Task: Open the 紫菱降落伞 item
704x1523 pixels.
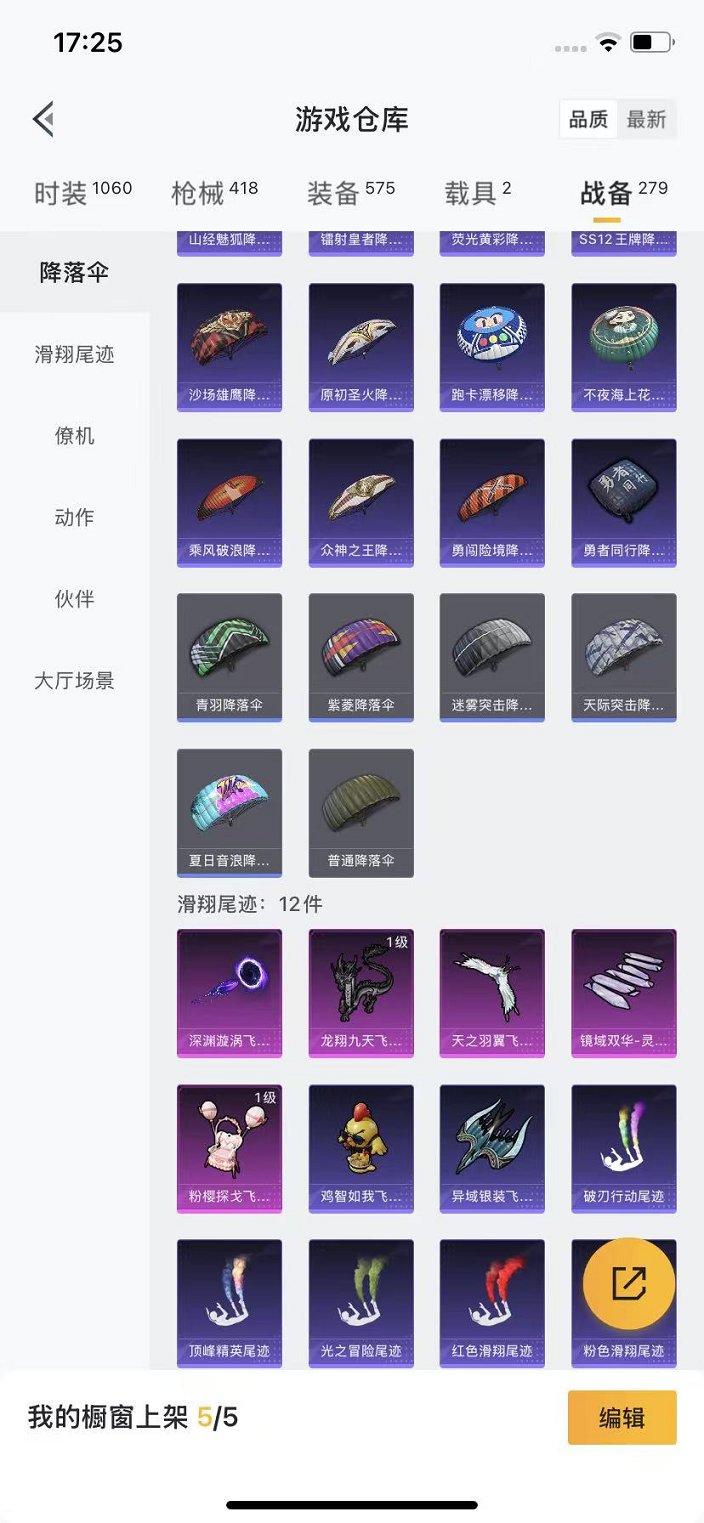Action: click(361, 657)
